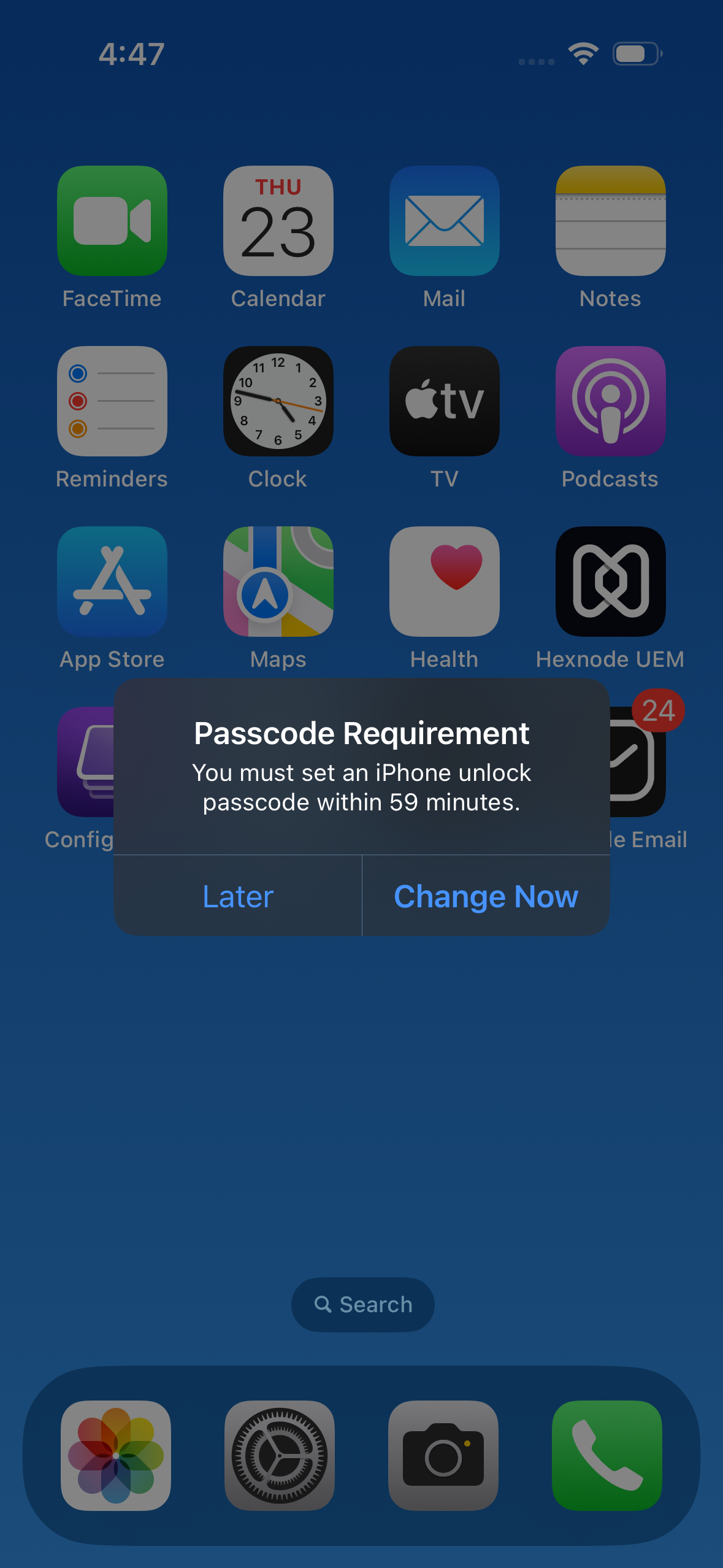This screenshot has width=723, height=1568.
Task: Tap Later on the passcode dialog
Action: [238, 896]
